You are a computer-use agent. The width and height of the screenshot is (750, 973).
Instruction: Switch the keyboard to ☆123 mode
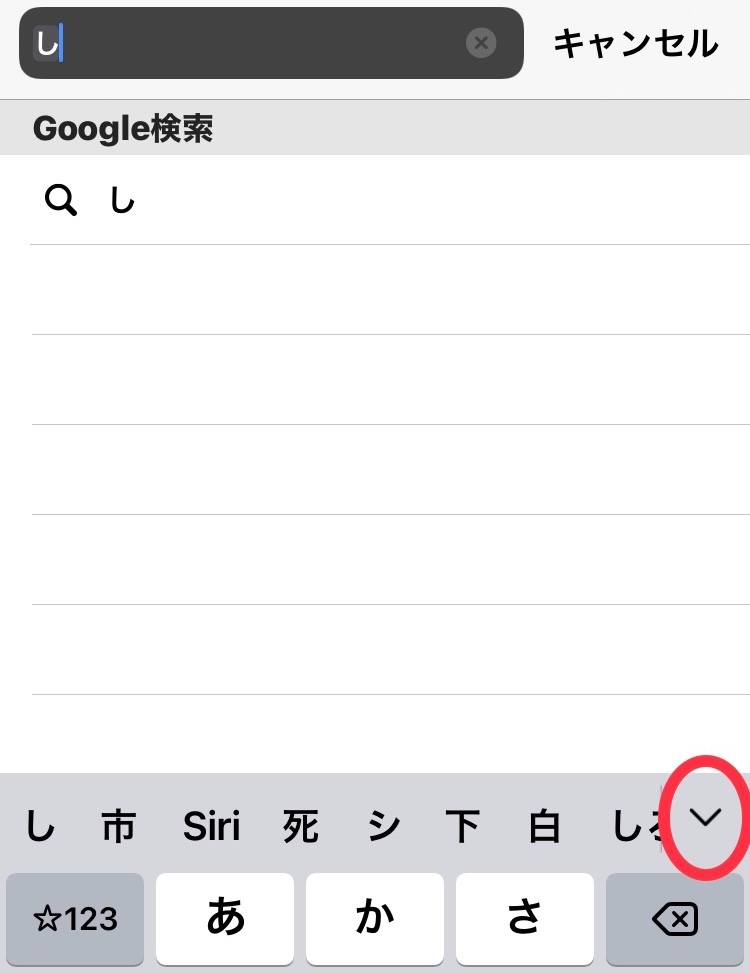point(76,919)
